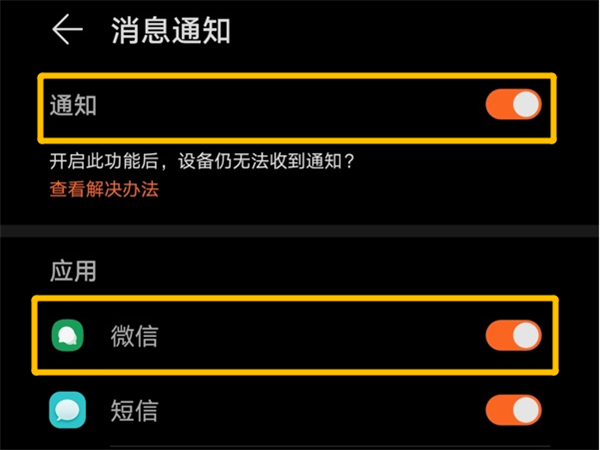Turn off the main 通知 switch

click(x=514, y=104)
